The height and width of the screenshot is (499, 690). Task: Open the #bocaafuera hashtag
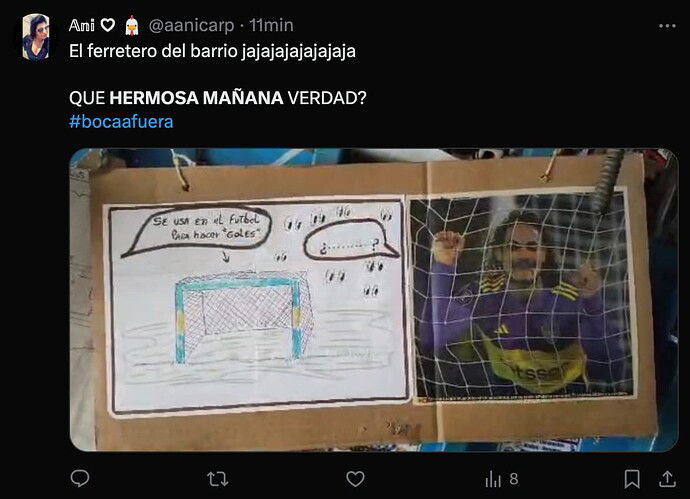pos(121,122)
